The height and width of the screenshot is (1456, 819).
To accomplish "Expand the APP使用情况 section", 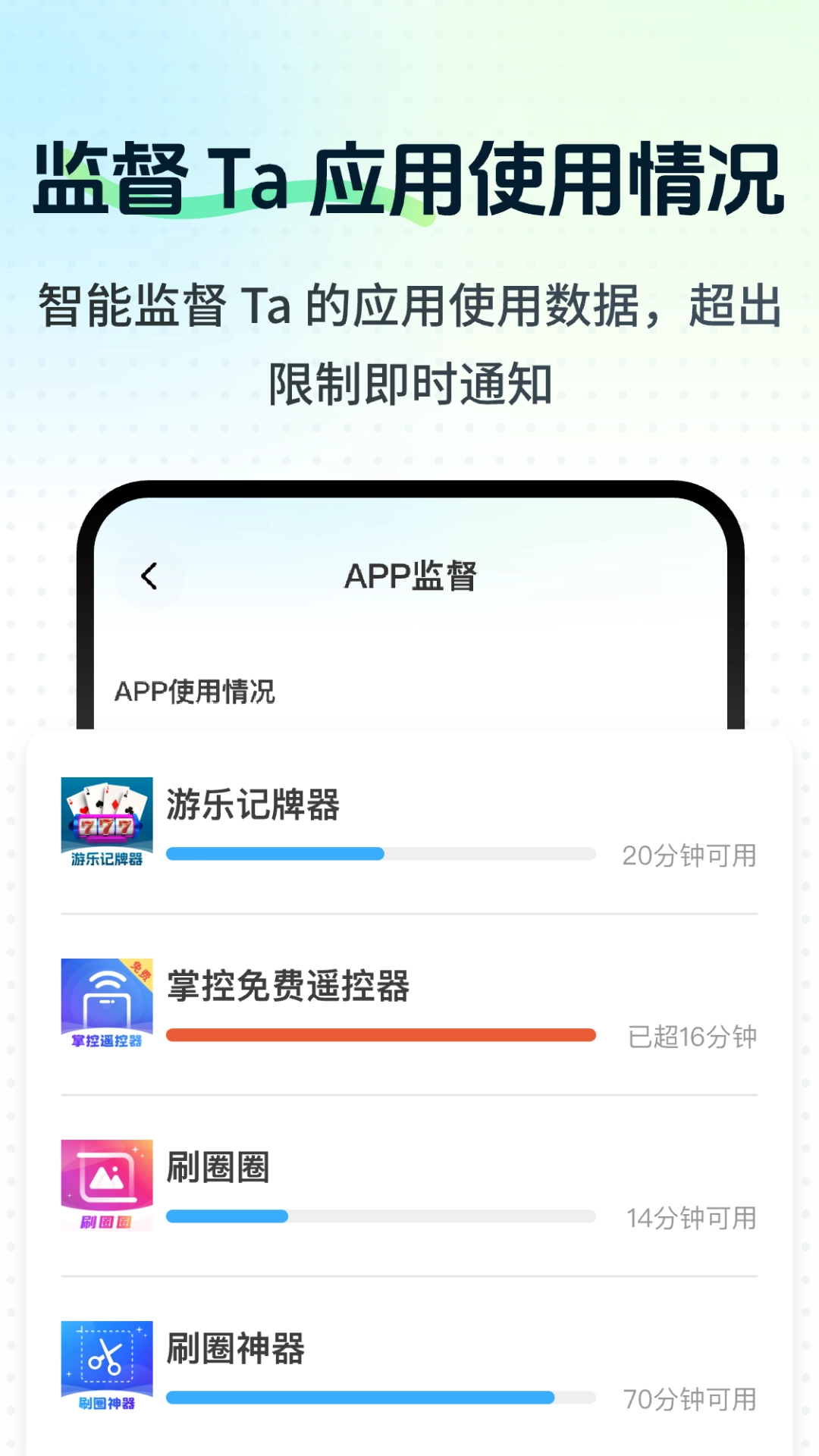I will click(x=196, y=690).
